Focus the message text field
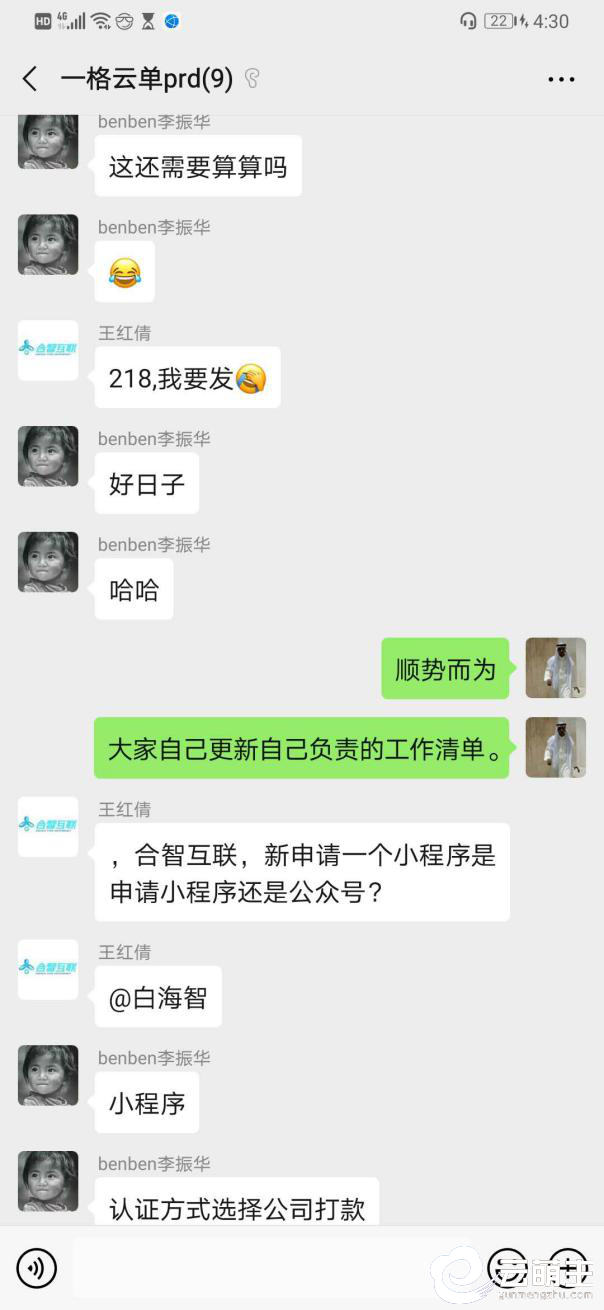 270,1268
